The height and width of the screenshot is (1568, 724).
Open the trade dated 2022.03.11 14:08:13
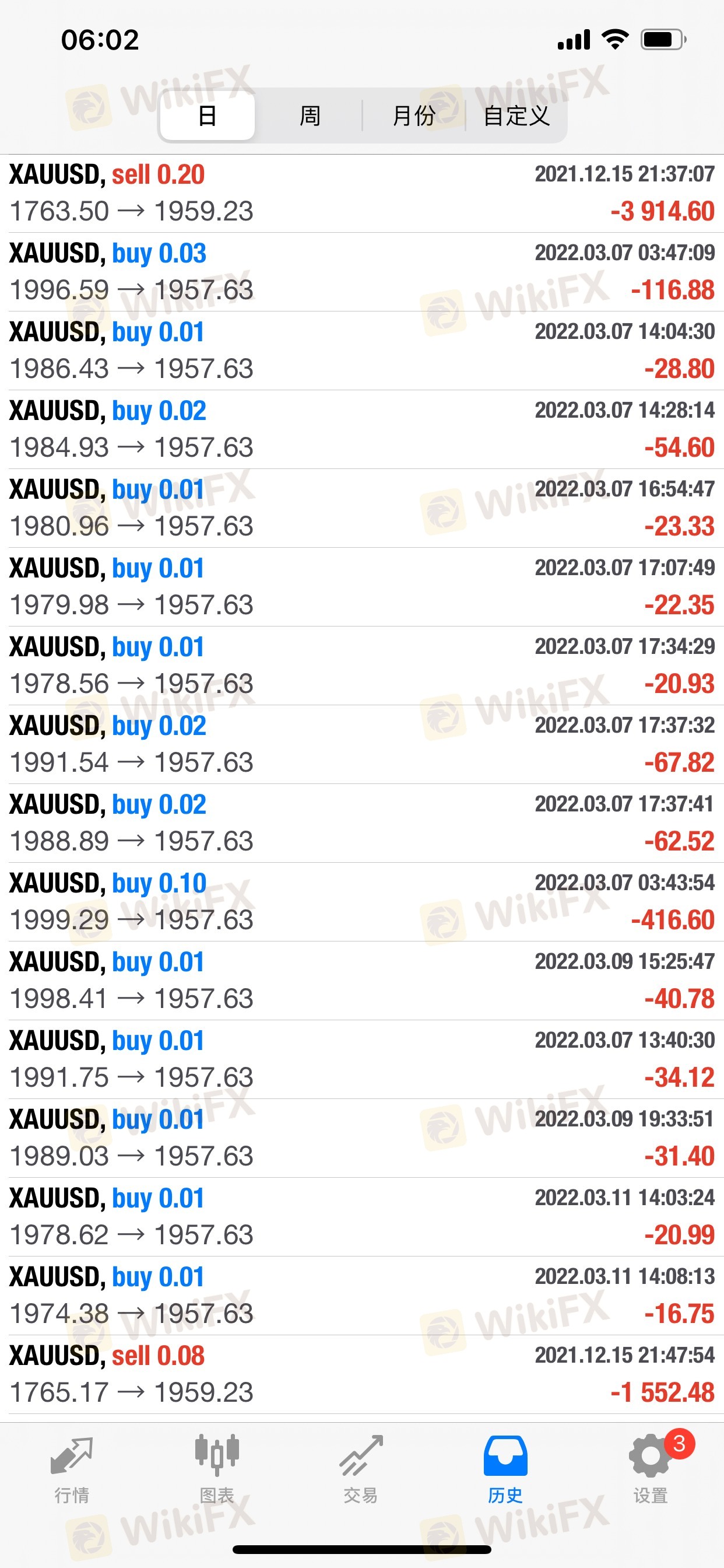click(362, 1296)
